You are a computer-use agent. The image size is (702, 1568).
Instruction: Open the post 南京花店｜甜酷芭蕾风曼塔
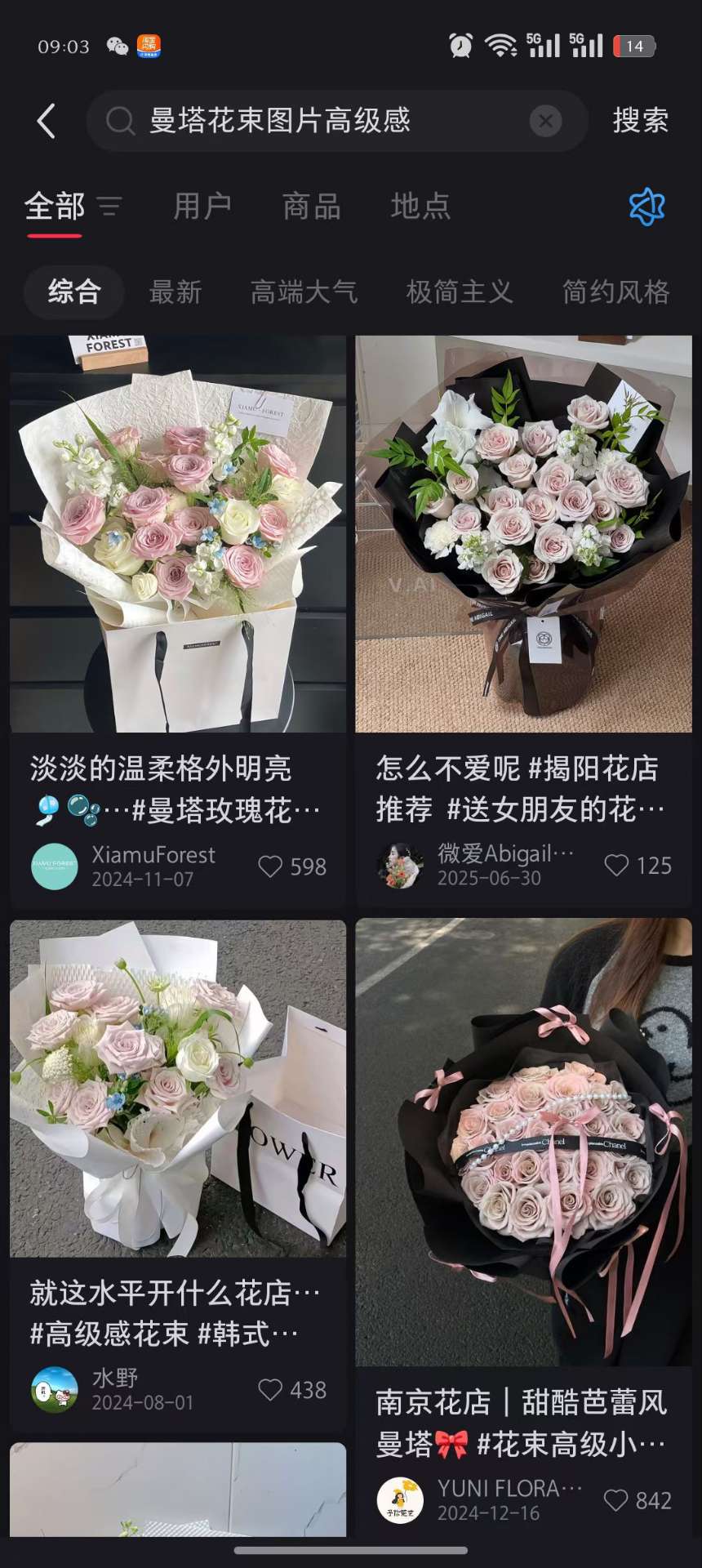coord(523,1143)
